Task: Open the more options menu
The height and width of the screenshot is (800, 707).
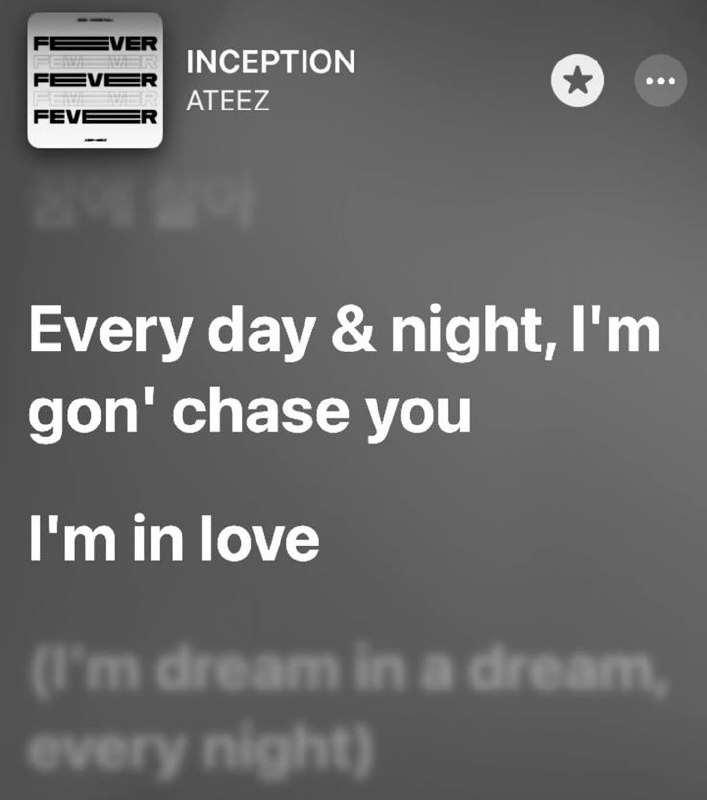Action: (661, 81)
